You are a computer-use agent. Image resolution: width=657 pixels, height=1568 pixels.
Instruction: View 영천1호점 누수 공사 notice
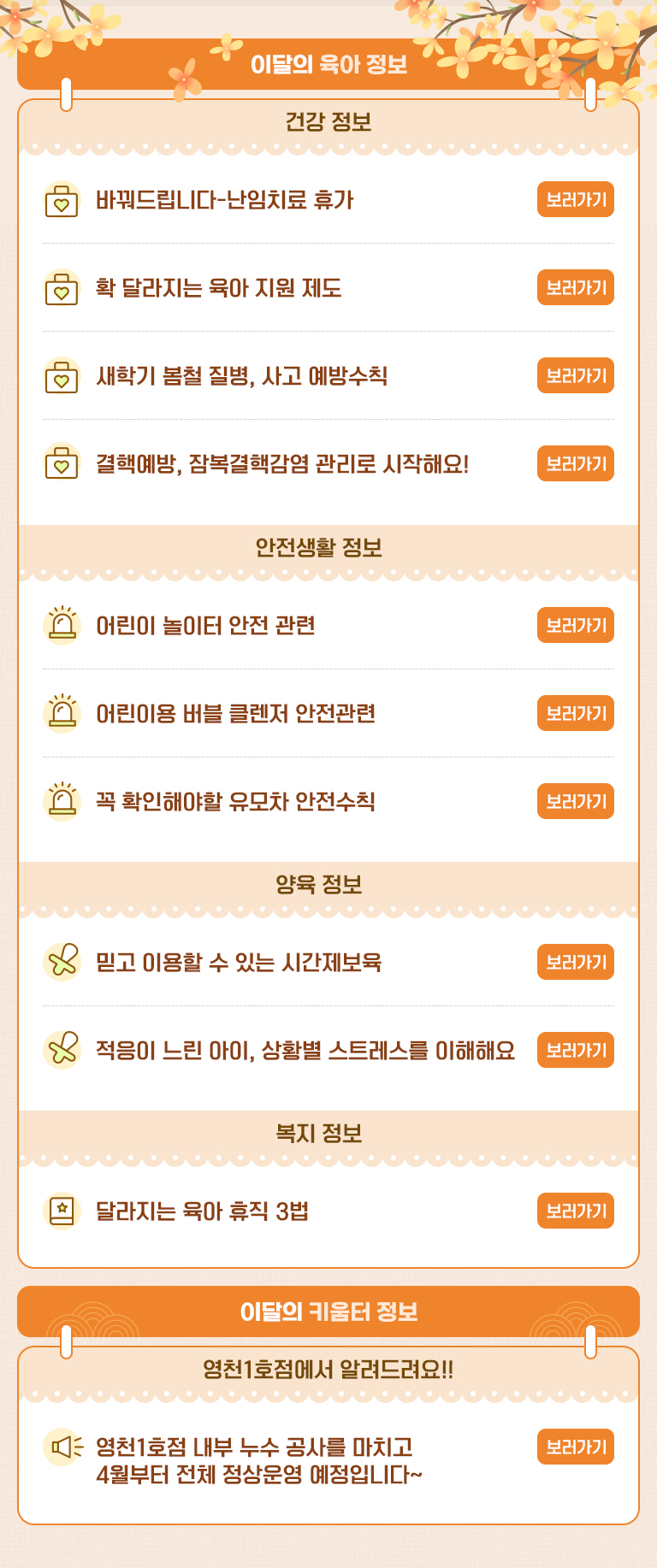[x=575, y=1447]
